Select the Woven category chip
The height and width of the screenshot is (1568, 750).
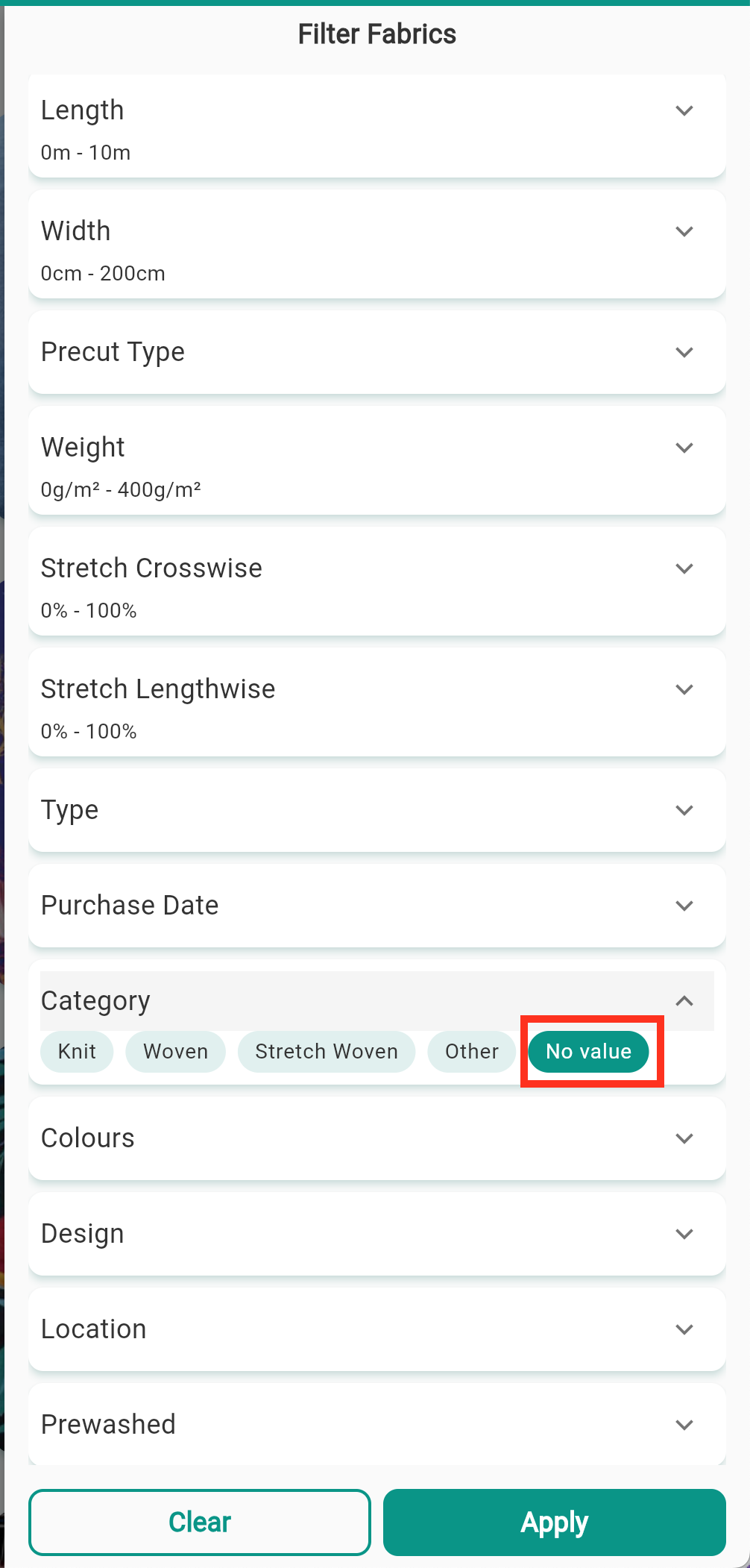tap(176, 1052)
